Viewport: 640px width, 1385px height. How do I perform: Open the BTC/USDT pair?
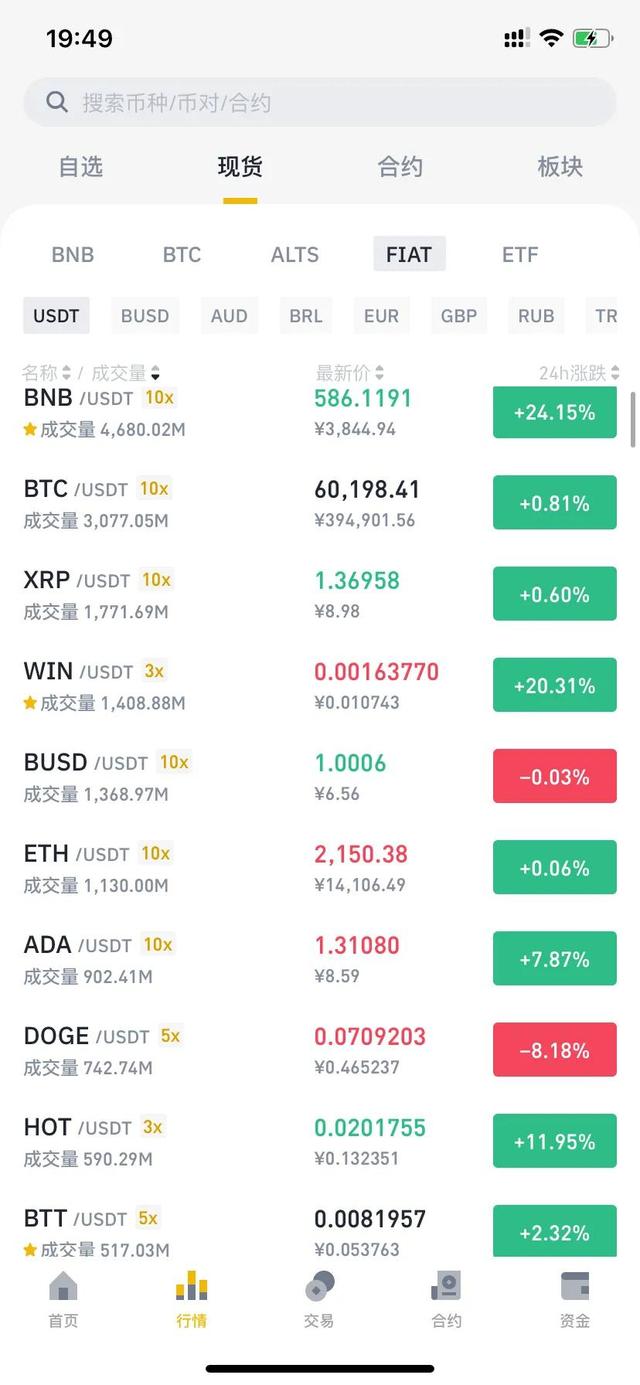coord(96,503)
